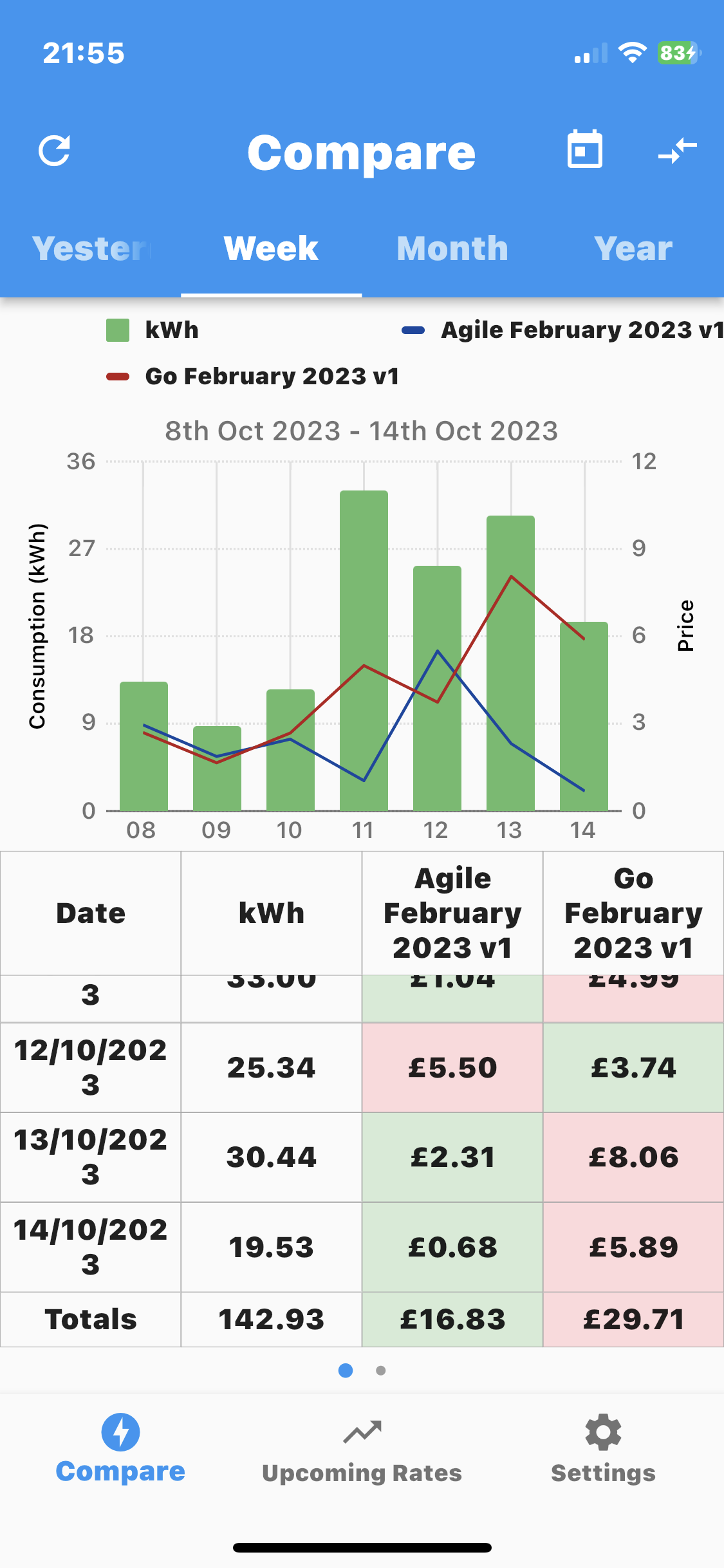Tap the compare arrows icon
The height and width of the screenshot is (1568, 724).
coord(678,151)
